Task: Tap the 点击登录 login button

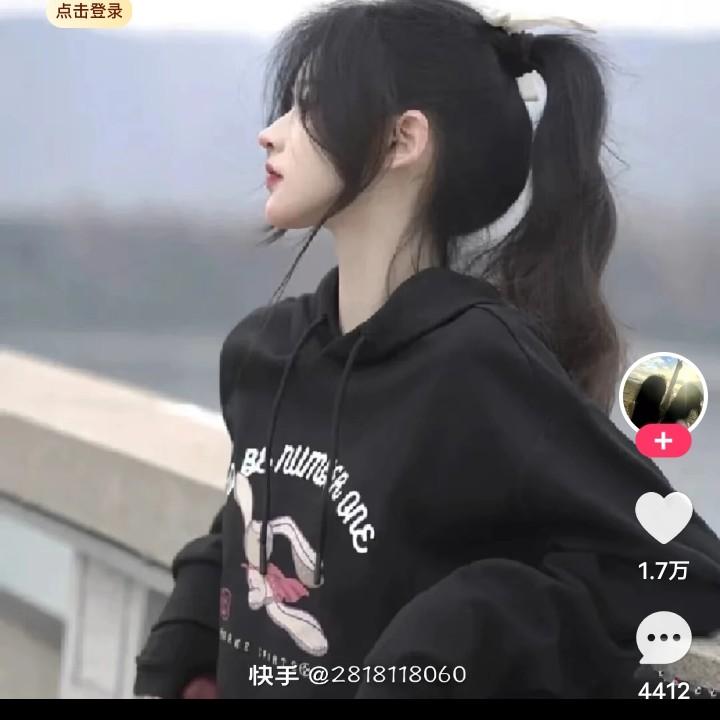Action: pyautogui.click(x=89, y=12)
